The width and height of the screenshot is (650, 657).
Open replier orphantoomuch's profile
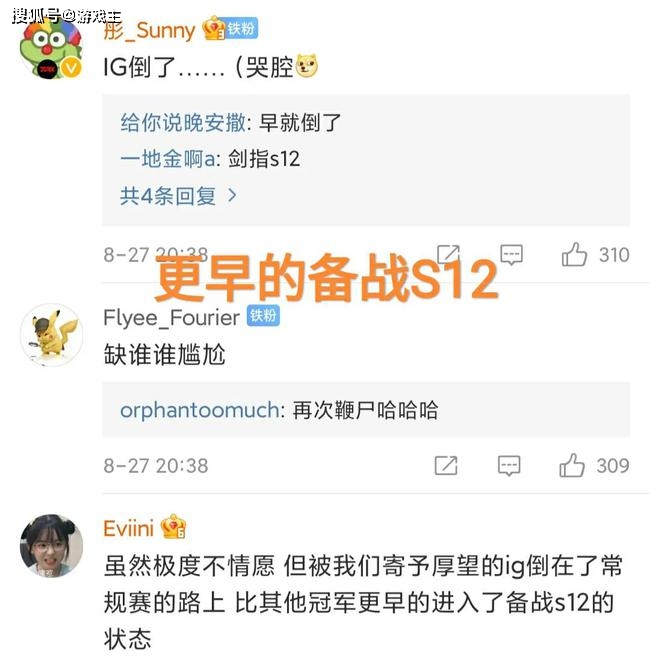coord(202,410)
